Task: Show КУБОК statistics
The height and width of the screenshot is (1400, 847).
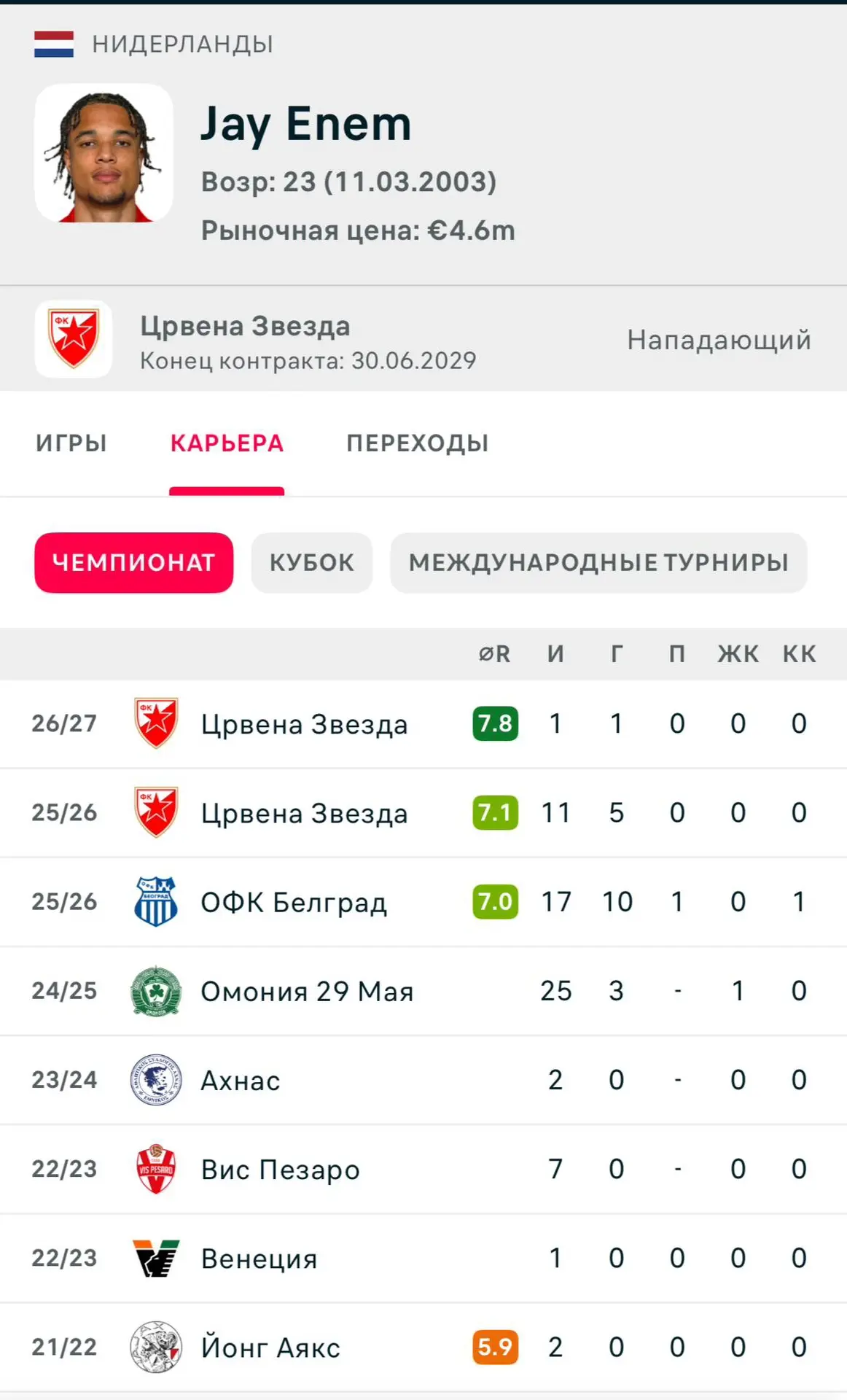Action: pyautogui.click(x=312, y=562)
